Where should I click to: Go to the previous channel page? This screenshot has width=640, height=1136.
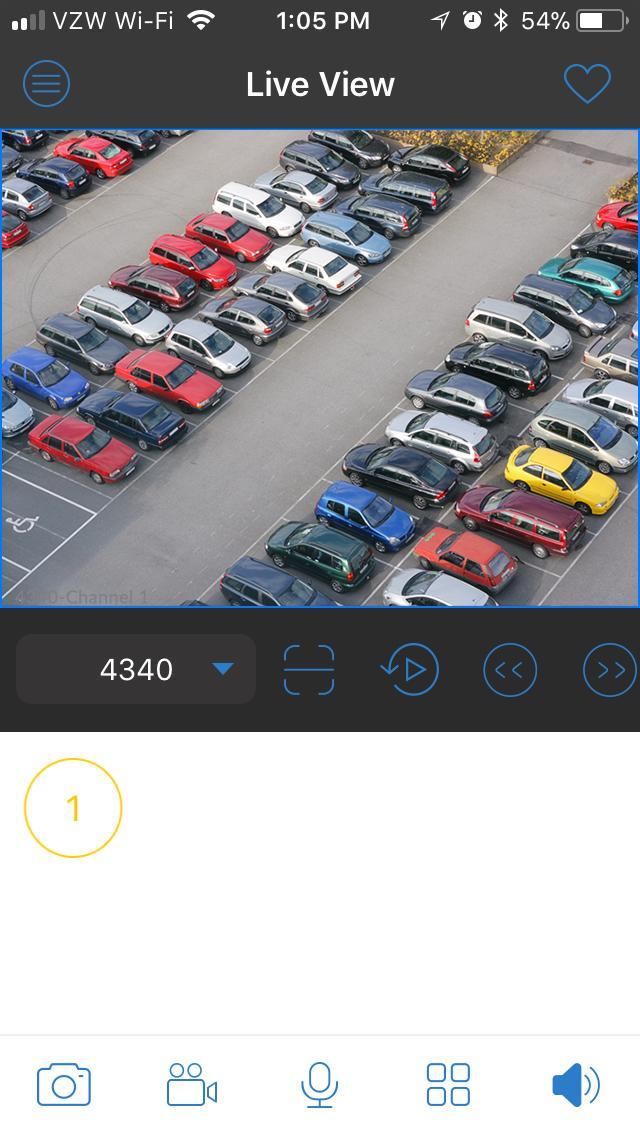pos(510,669)
